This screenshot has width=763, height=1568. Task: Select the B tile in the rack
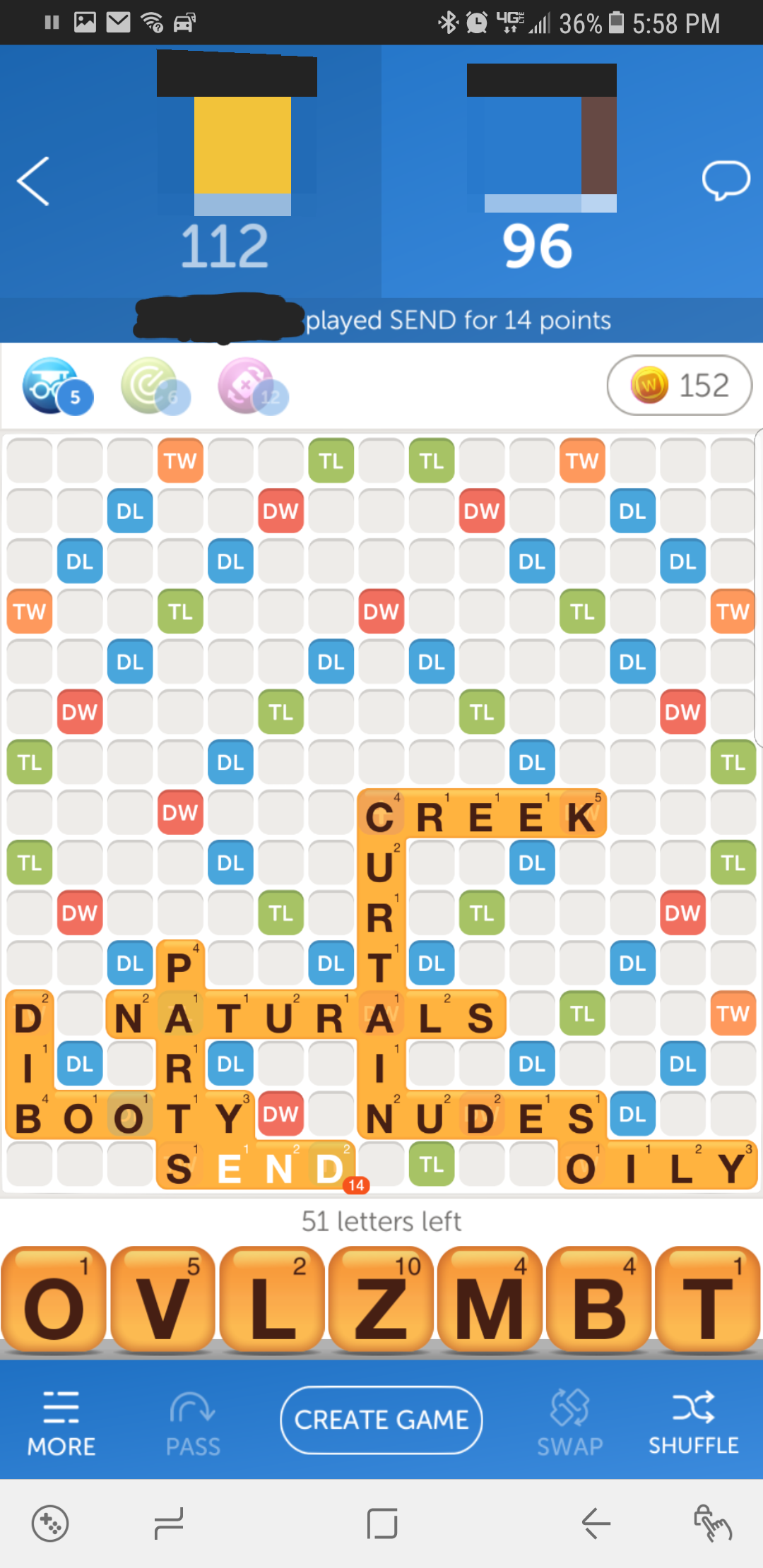coord(599,1301)
